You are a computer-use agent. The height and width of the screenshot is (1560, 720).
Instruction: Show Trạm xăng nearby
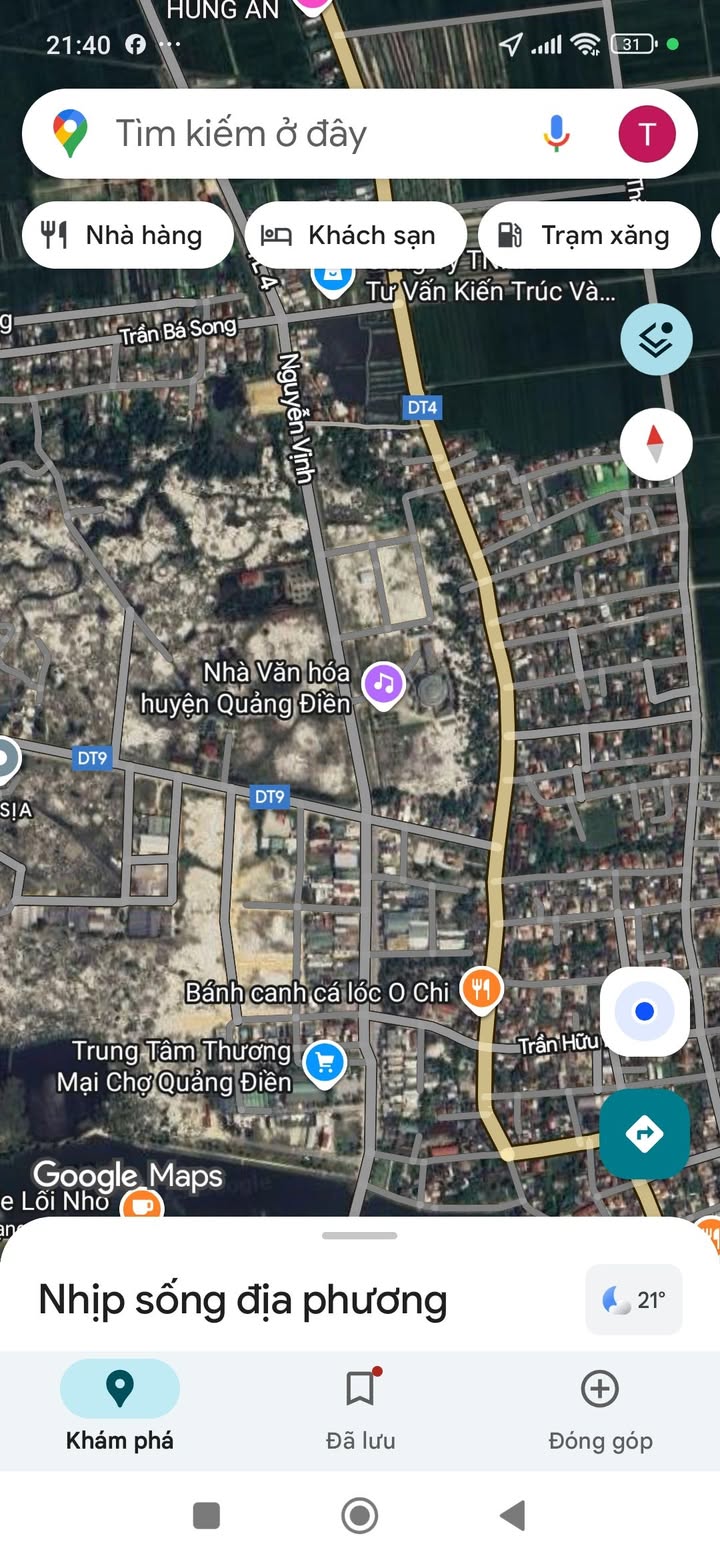click(588, 236)
